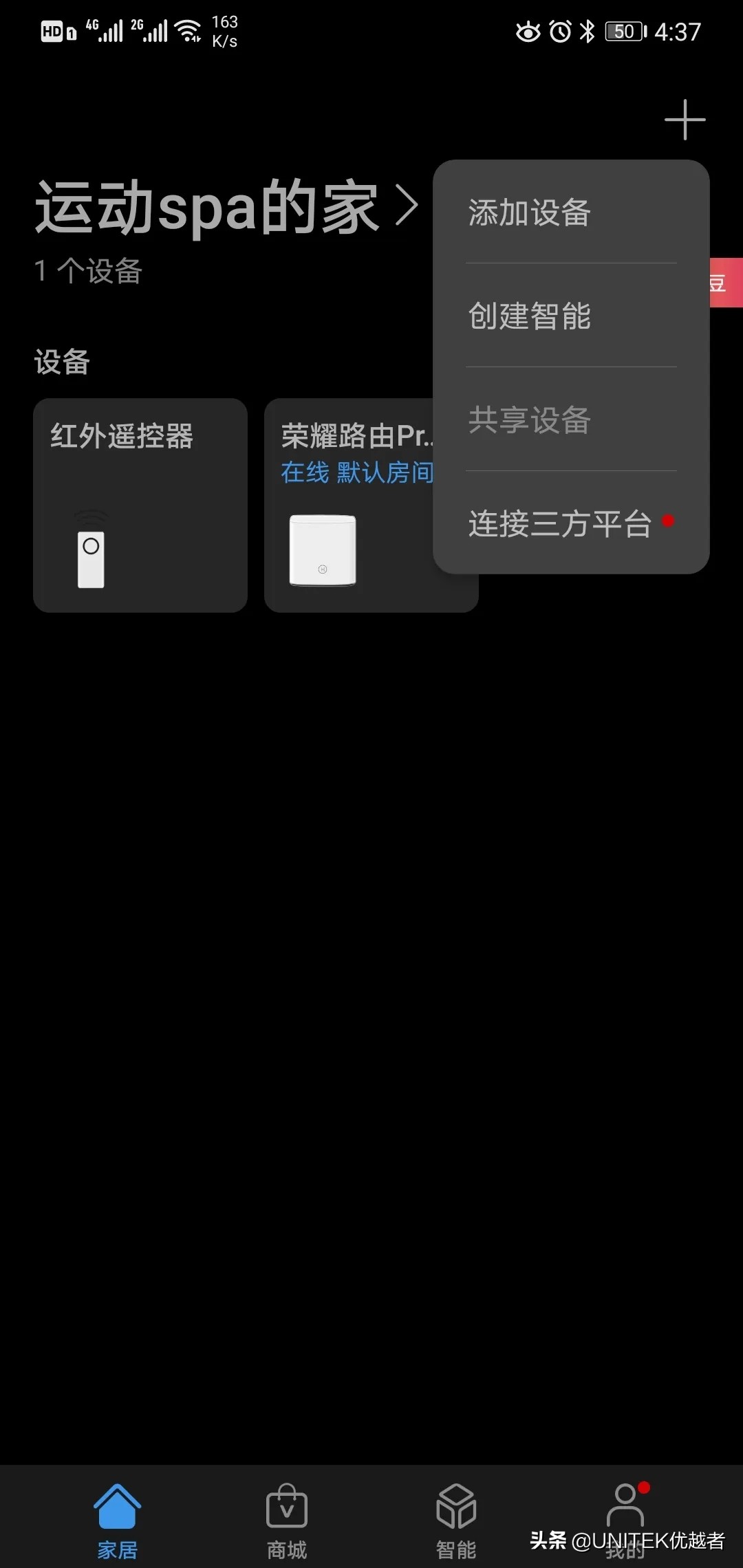Tap the plus icon to open add menu
The height and width of the screenshot is (1568, 743).
685,120
